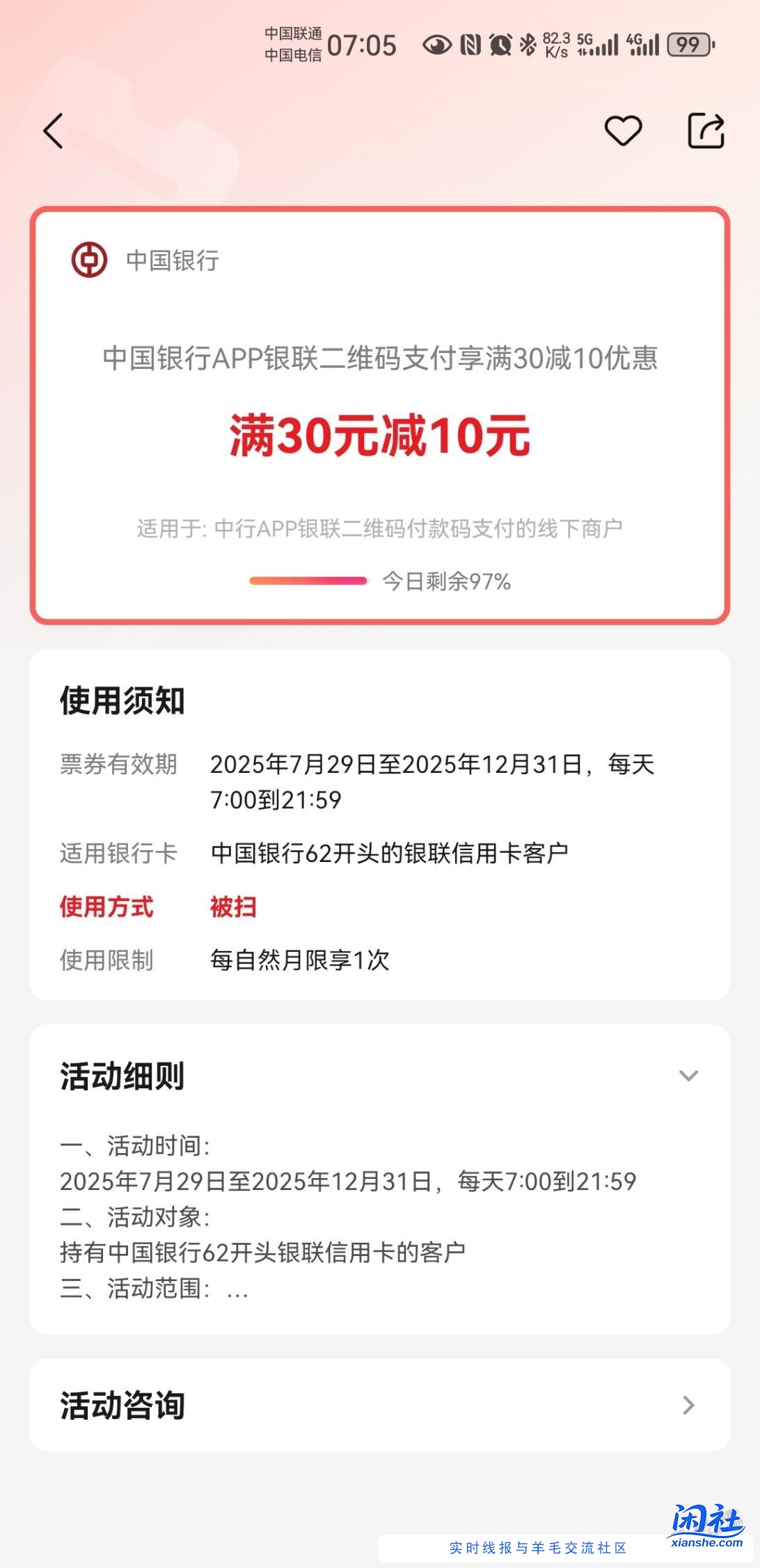Open the share icon at top right
760x1568 pixels.
(708, 131)
